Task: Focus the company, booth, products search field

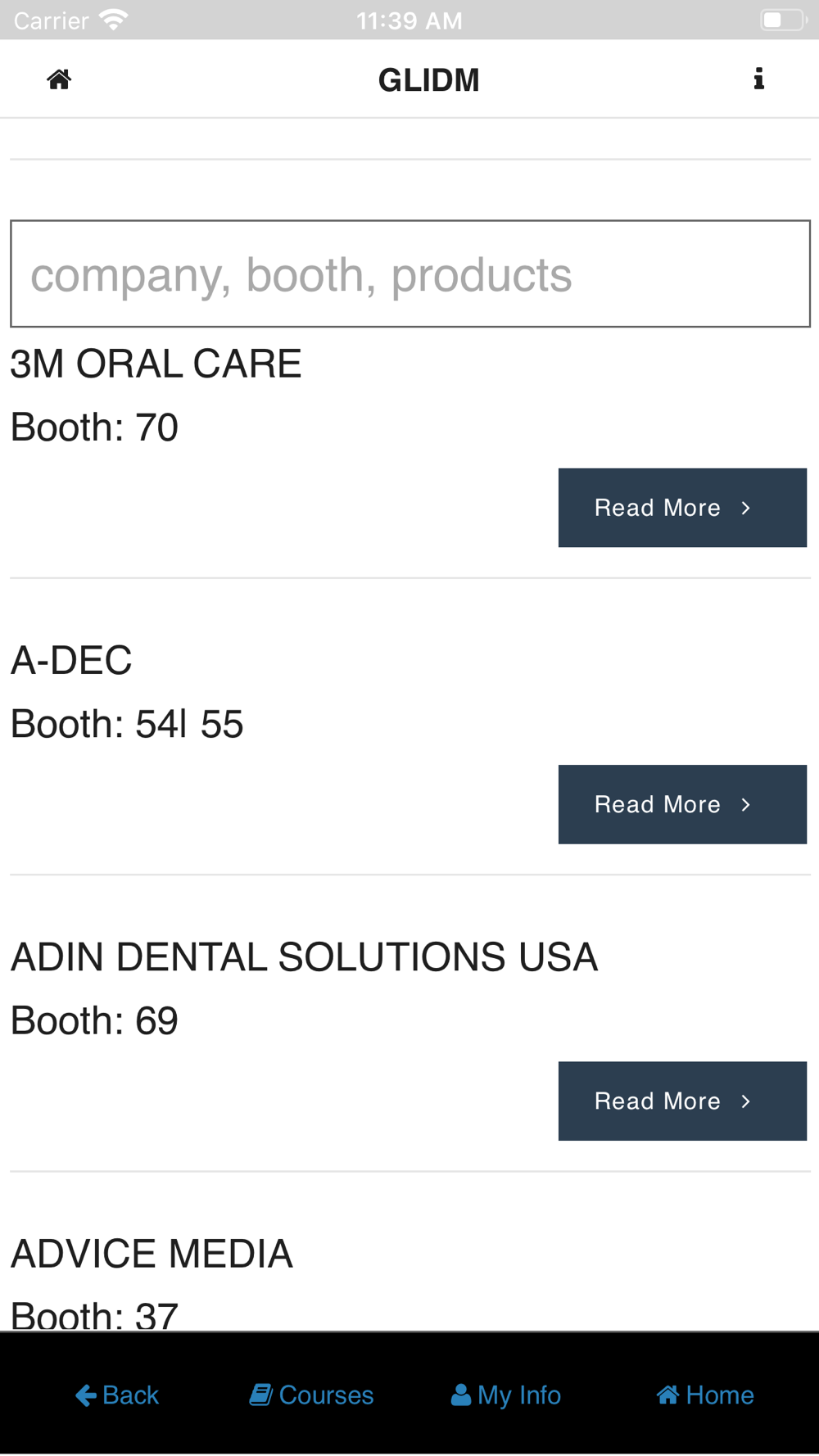Action: pos(409,274)
